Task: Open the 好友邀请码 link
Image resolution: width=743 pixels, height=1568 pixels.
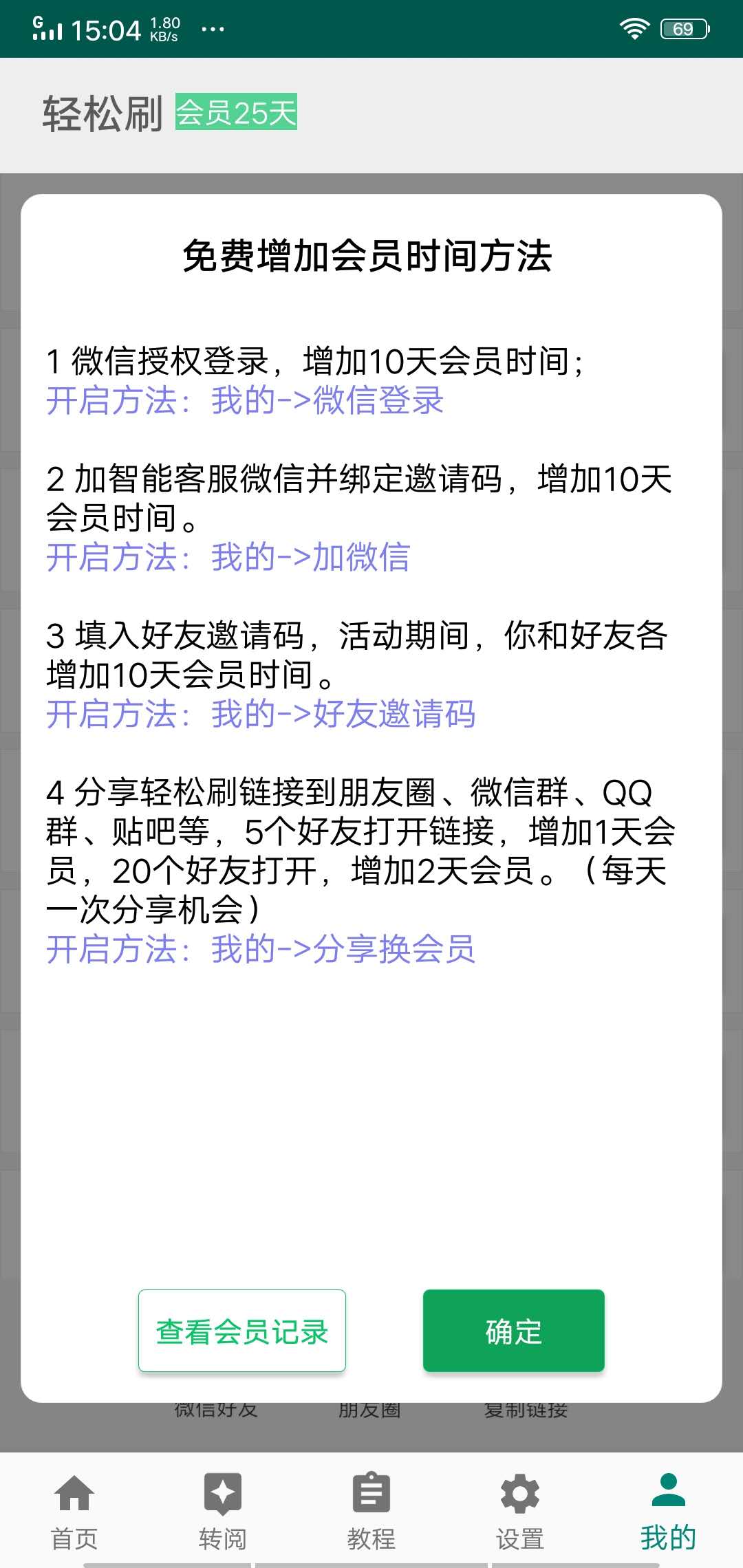Action: pyautogui.click(x=396, y=715)
